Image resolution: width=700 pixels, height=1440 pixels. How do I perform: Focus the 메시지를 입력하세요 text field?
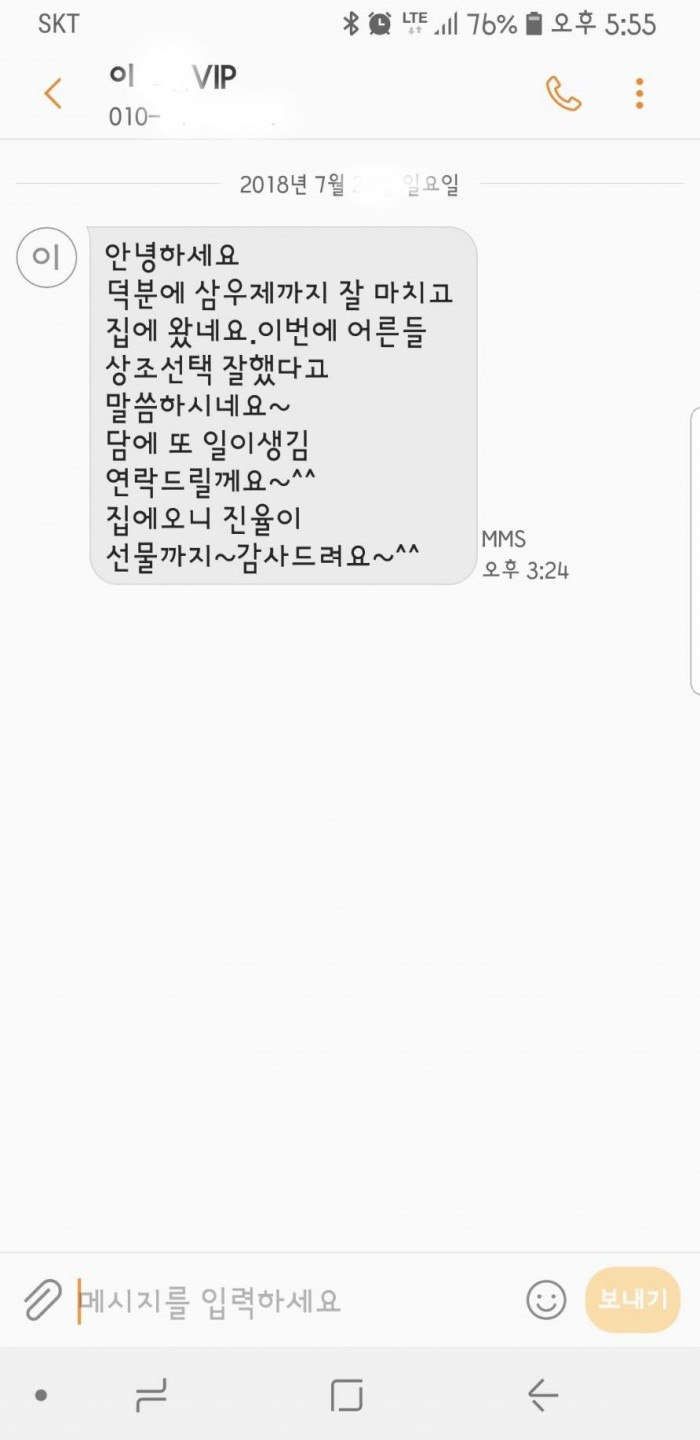(295, 1300)
